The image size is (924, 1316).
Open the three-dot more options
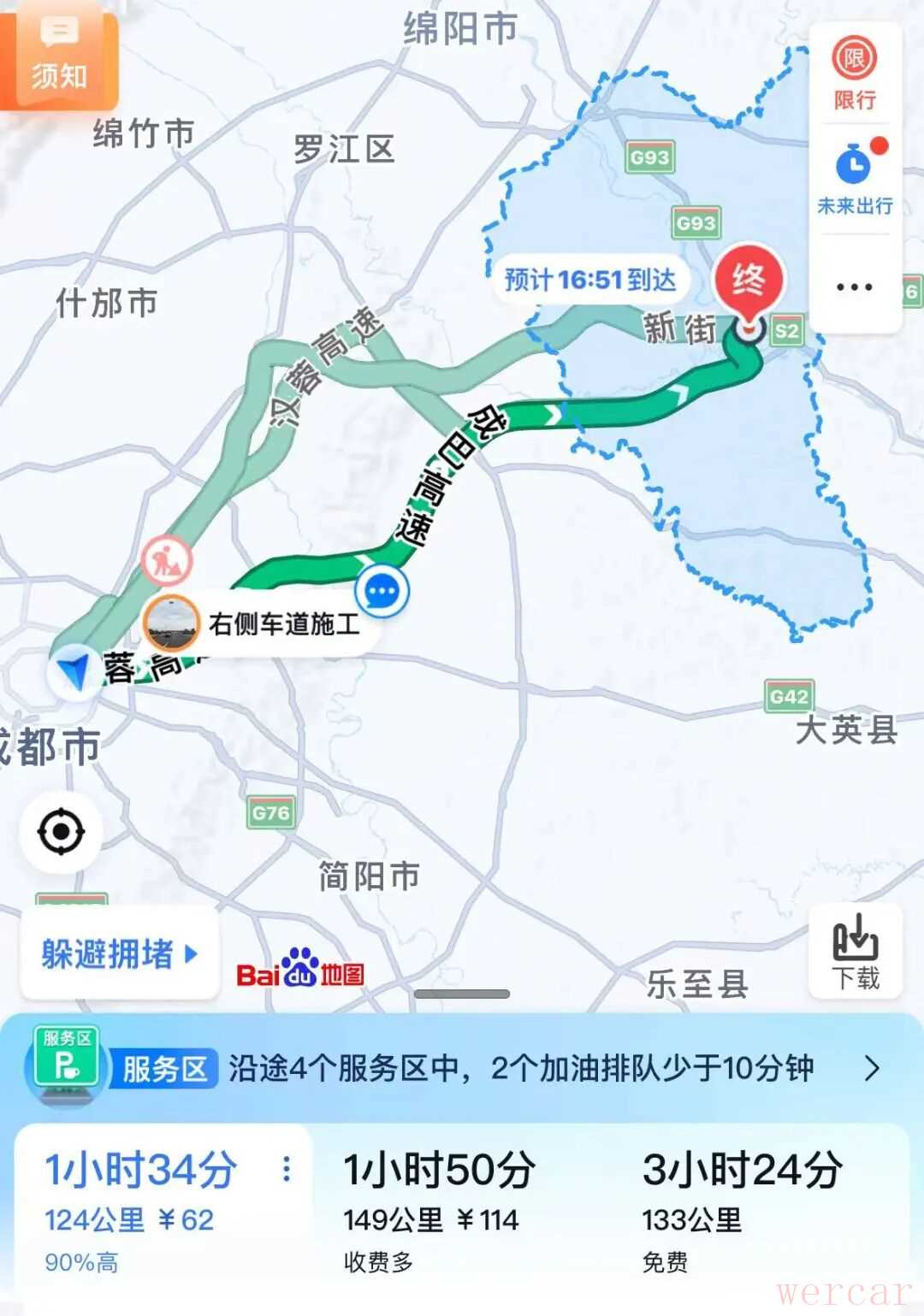[x=854, y=287]
